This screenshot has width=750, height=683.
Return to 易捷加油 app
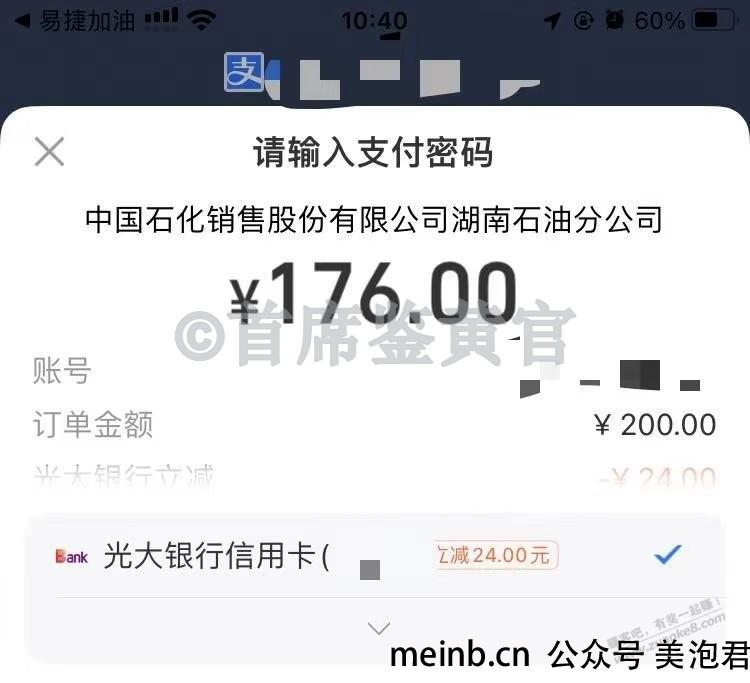74,20
